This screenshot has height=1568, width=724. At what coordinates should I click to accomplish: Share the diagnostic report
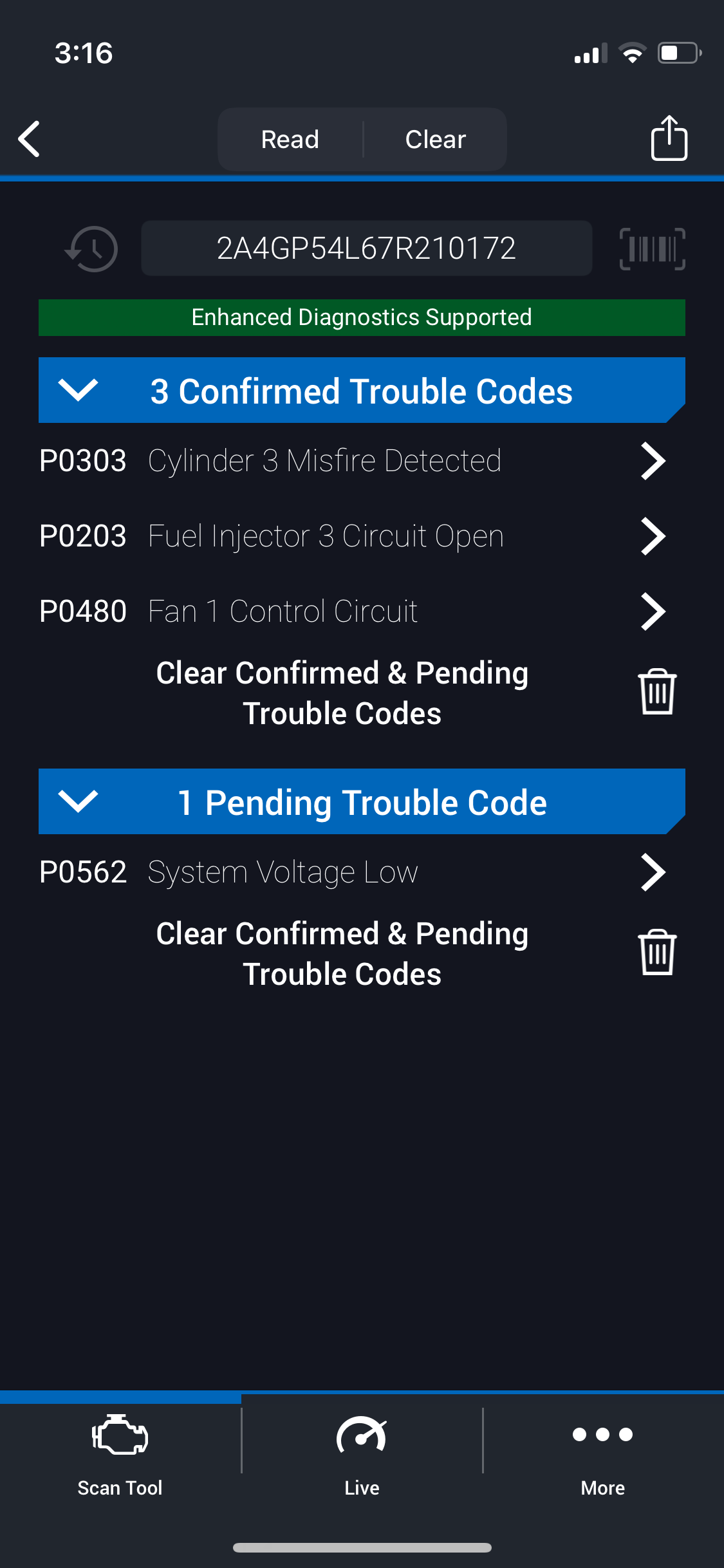(669, 138)
